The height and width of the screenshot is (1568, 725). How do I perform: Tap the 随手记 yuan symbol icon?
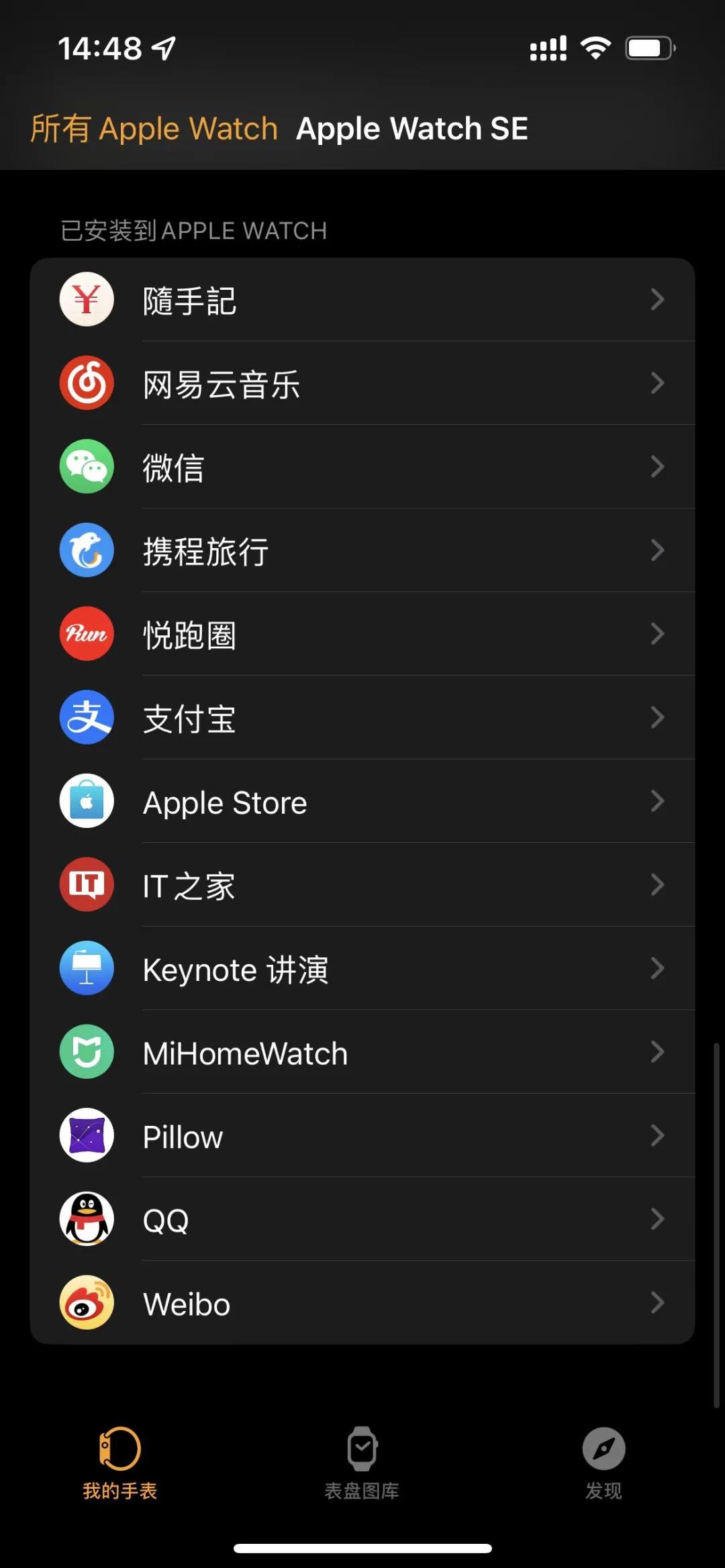(x=86, y=299)
